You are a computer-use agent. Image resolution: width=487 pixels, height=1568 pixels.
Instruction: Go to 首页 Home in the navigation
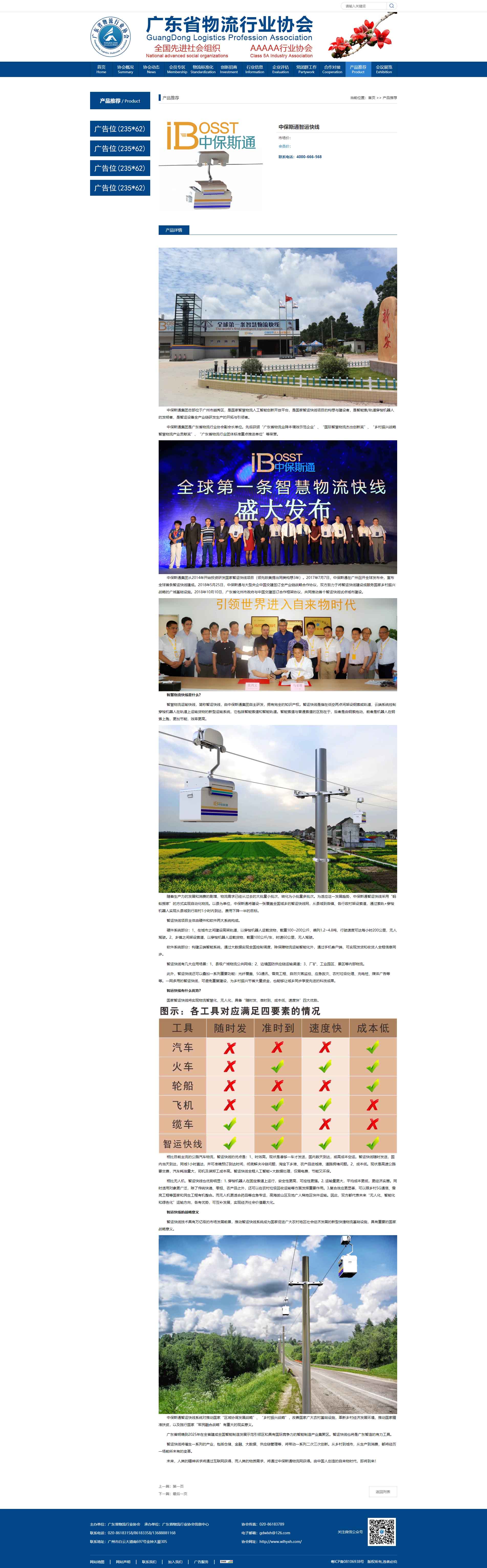[101, 69]
